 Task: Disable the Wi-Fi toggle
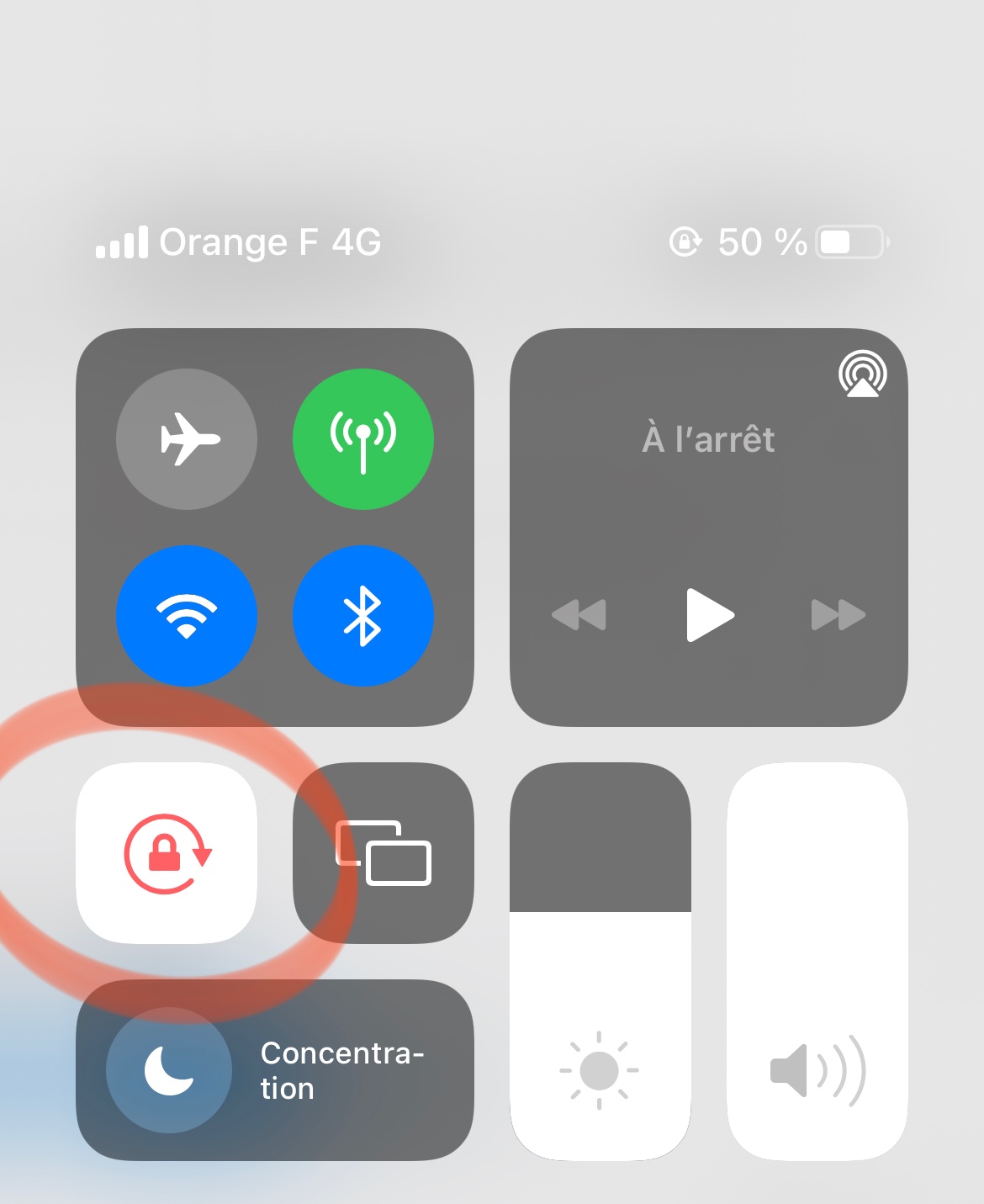click(x=187, y=616)
